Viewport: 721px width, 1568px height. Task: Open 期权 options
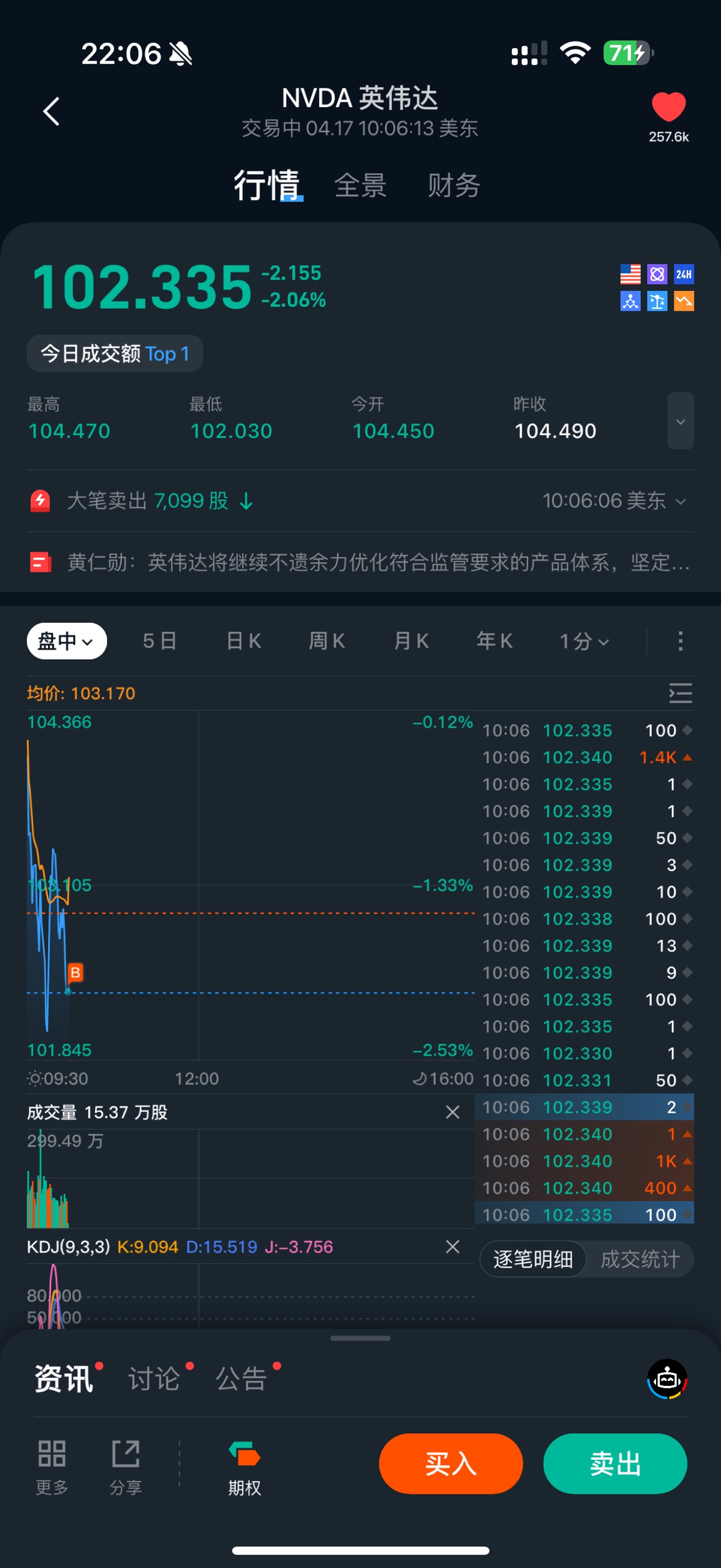click(x=245, y=1468)
